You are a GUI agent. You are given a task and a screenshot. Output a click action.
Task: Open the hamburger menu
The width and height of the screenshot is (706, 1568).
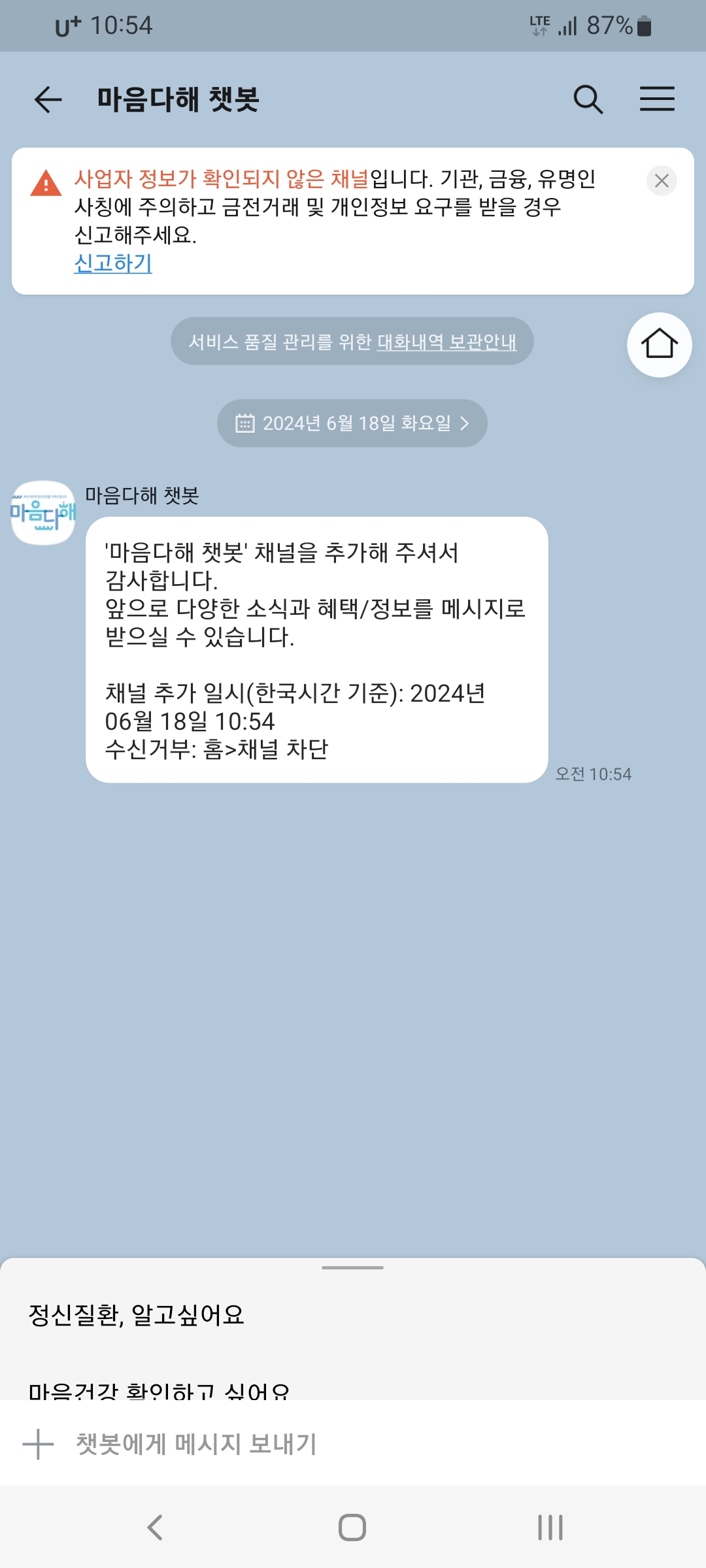(657, 99)
